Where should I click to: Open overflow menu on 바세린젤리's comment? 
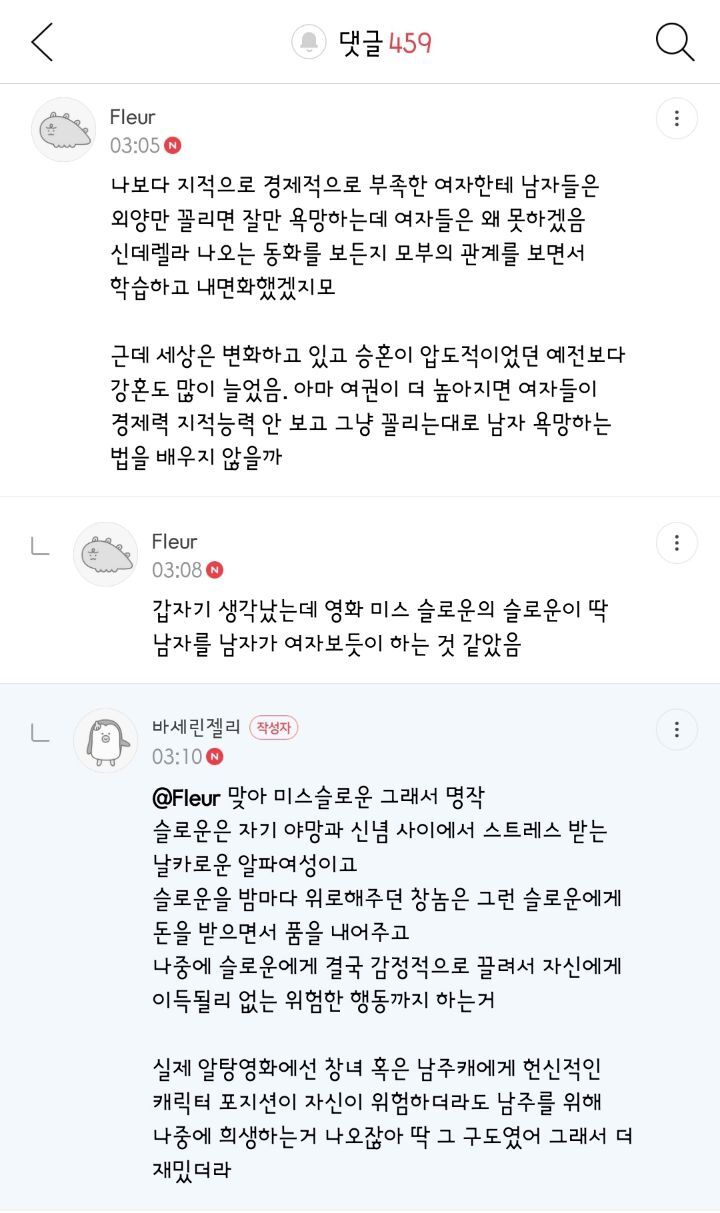pyautogui.click(x=677, y=729)
